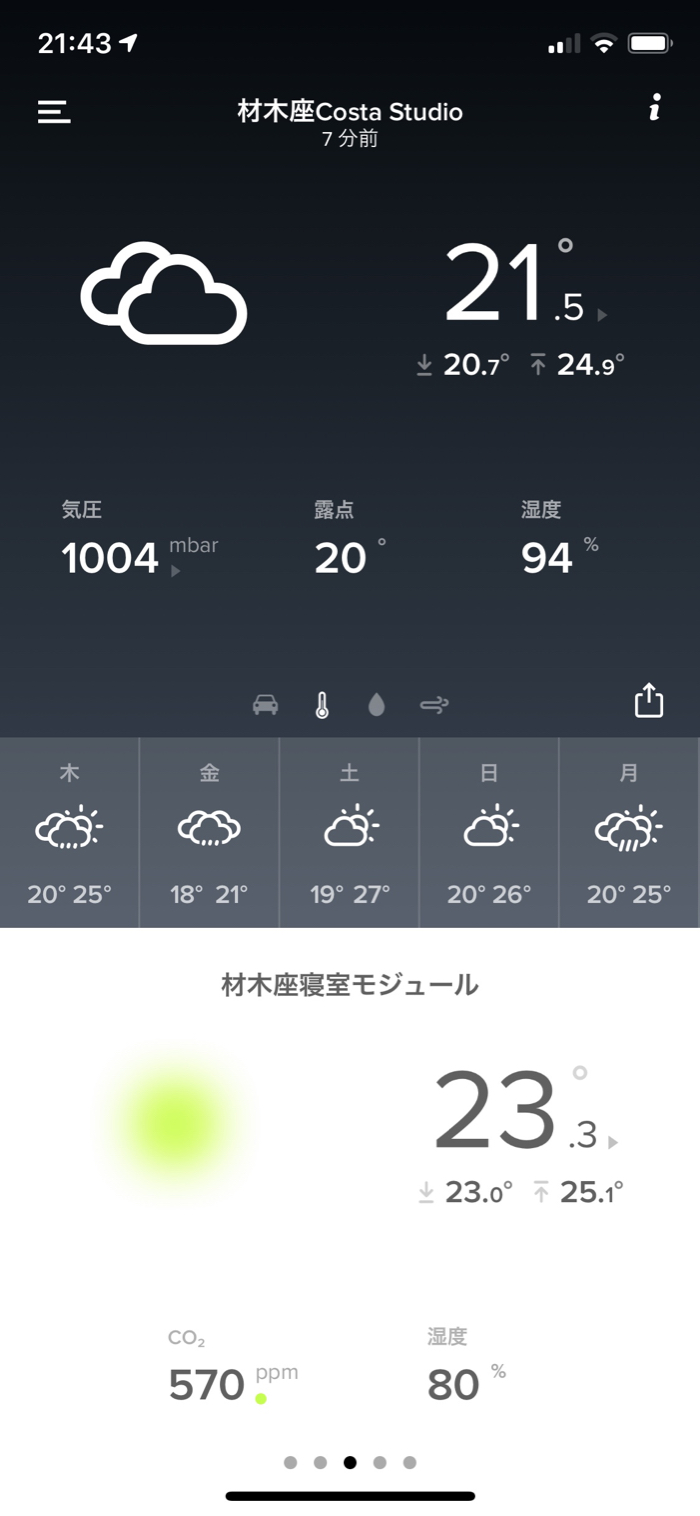Image resolution: width=700 pixels, height=1516 pixels.
Task: Open Friday (金) forecast
Action: [x=209, y=832]
